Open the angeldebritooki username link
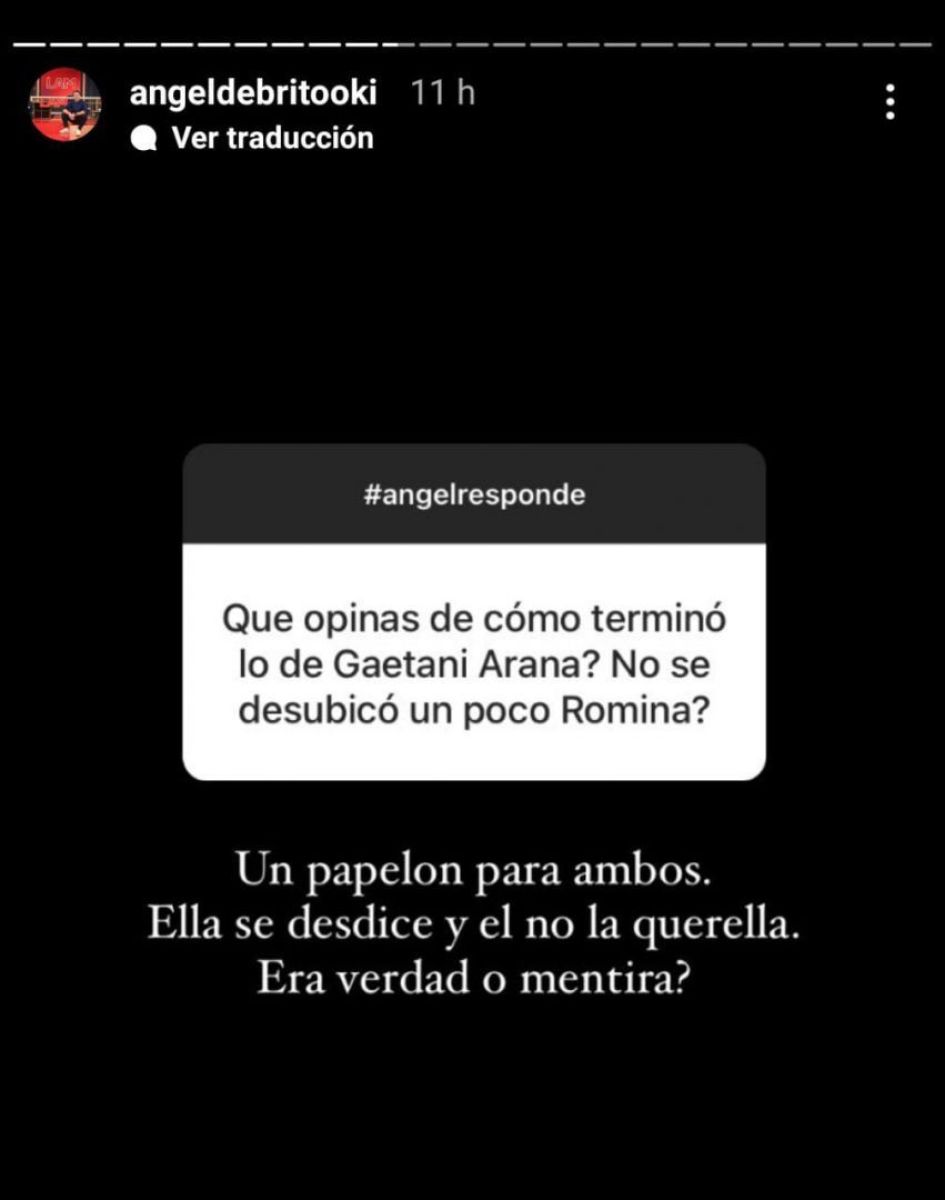Image resolution: width=945 pixels, height=1200 pixels. pyautogui.click(x=253, y=93)
